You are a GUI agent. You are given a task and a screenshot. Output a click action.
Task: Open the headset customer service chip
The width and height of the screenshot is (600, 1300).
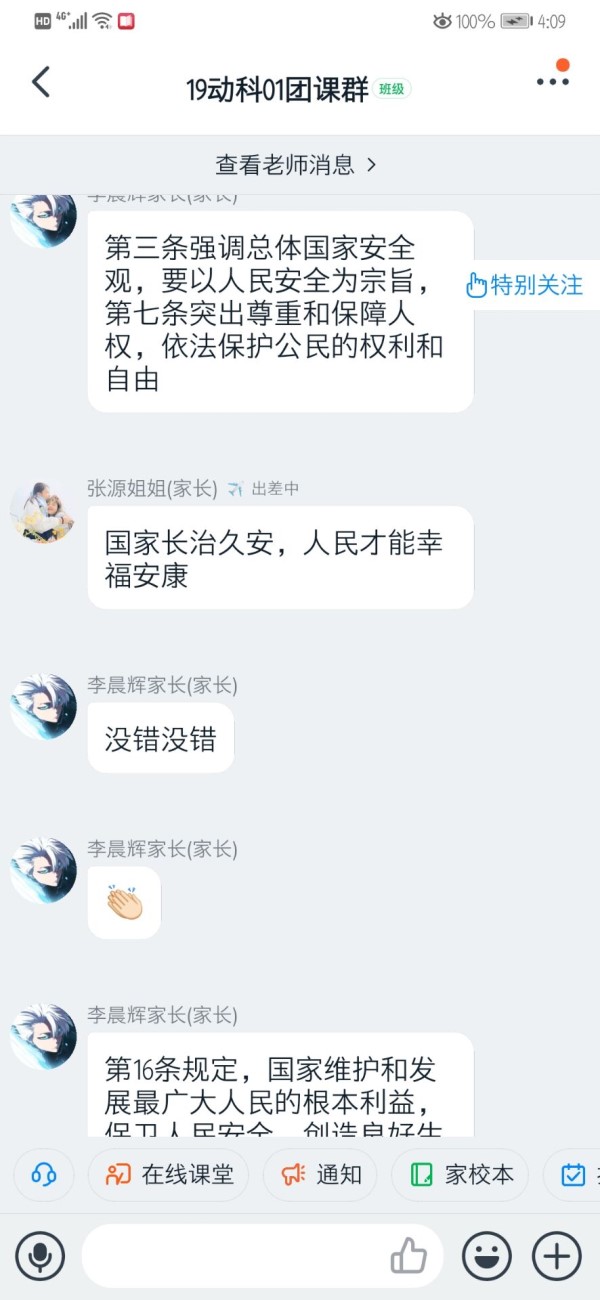coord(44,1174)
